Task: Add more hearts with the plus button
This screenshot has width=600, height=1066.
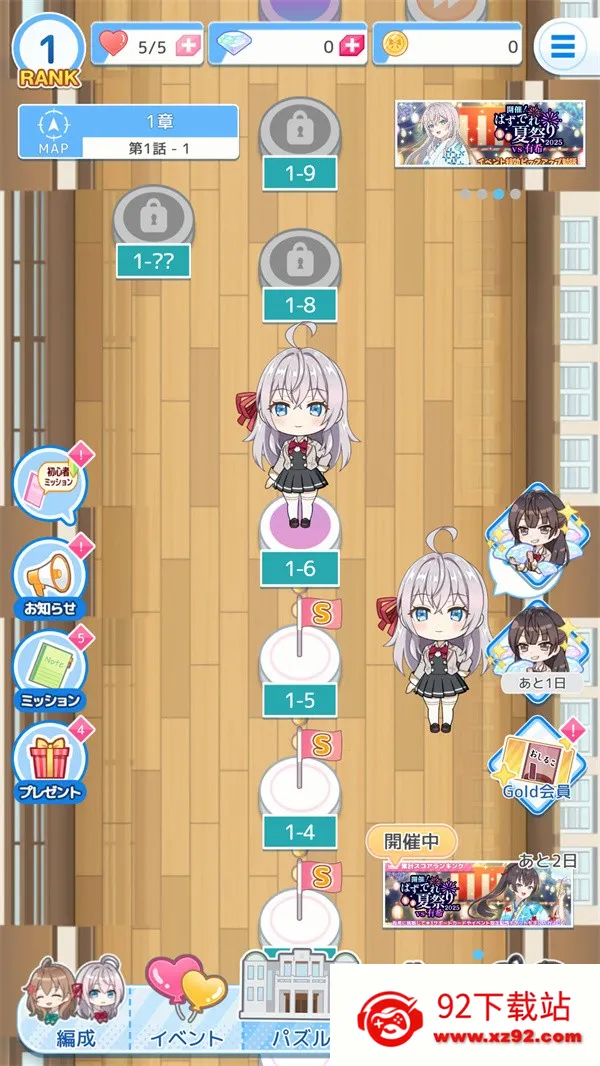Action: click(187, 45)
